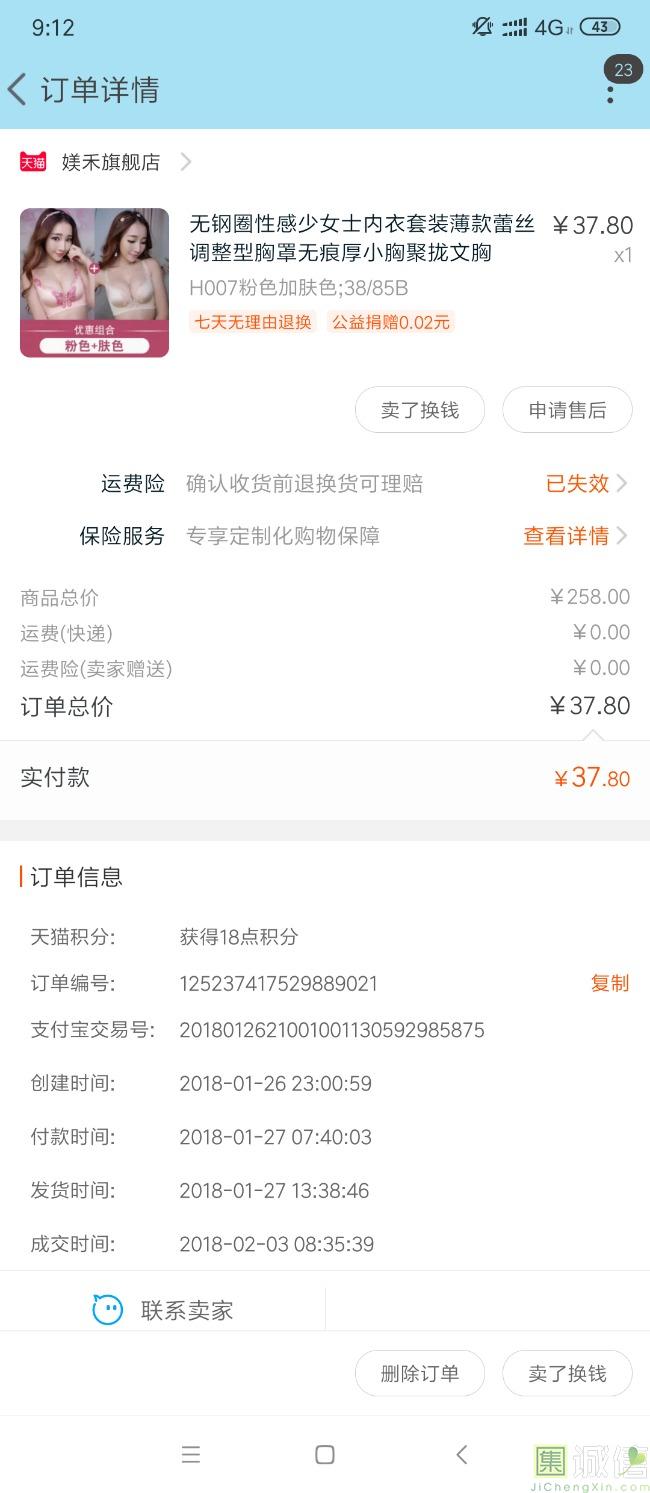Open the 媄禾旗舰店 store page

point(106,162)
